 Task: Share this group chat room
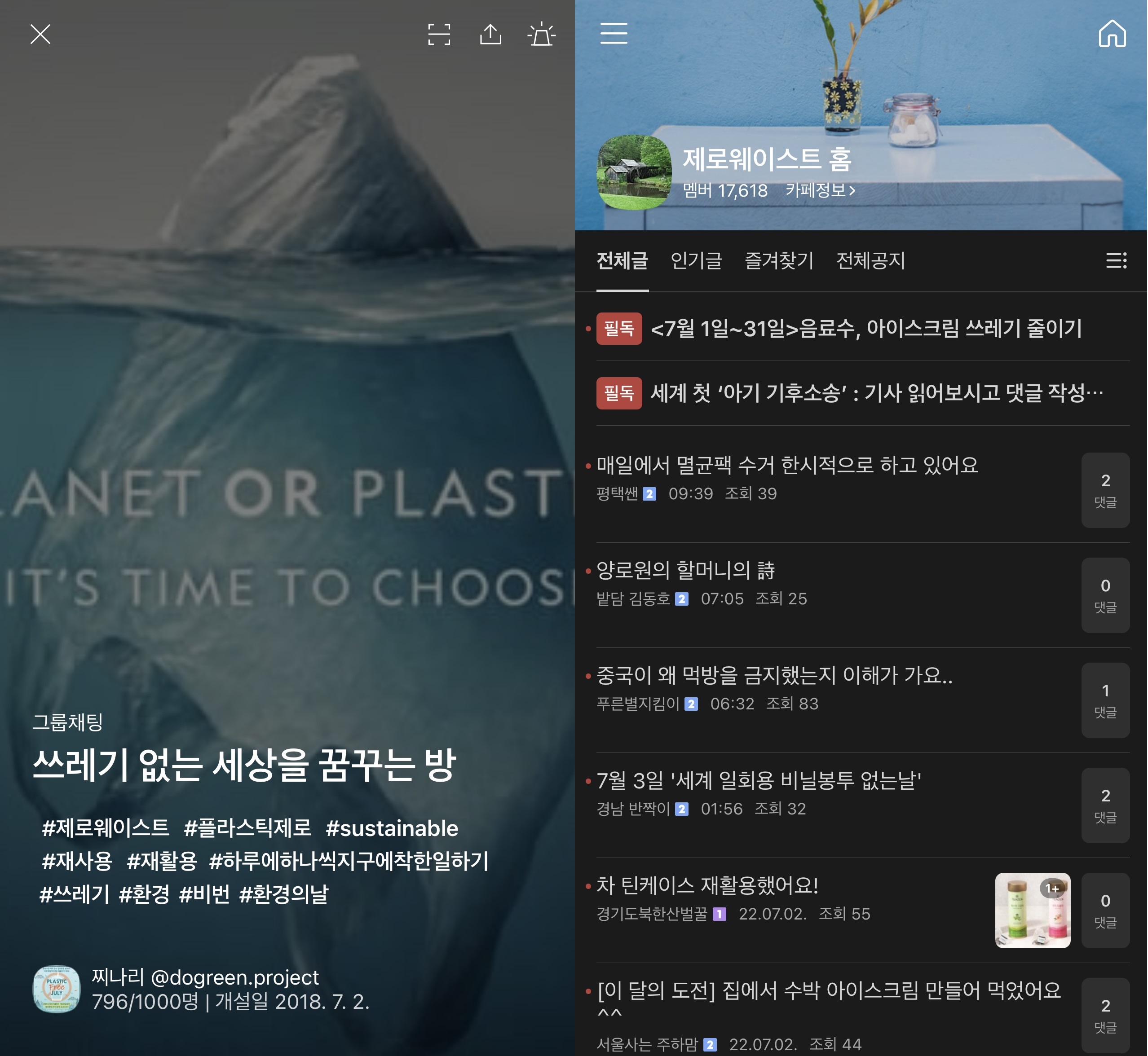[x=490, y=34]
